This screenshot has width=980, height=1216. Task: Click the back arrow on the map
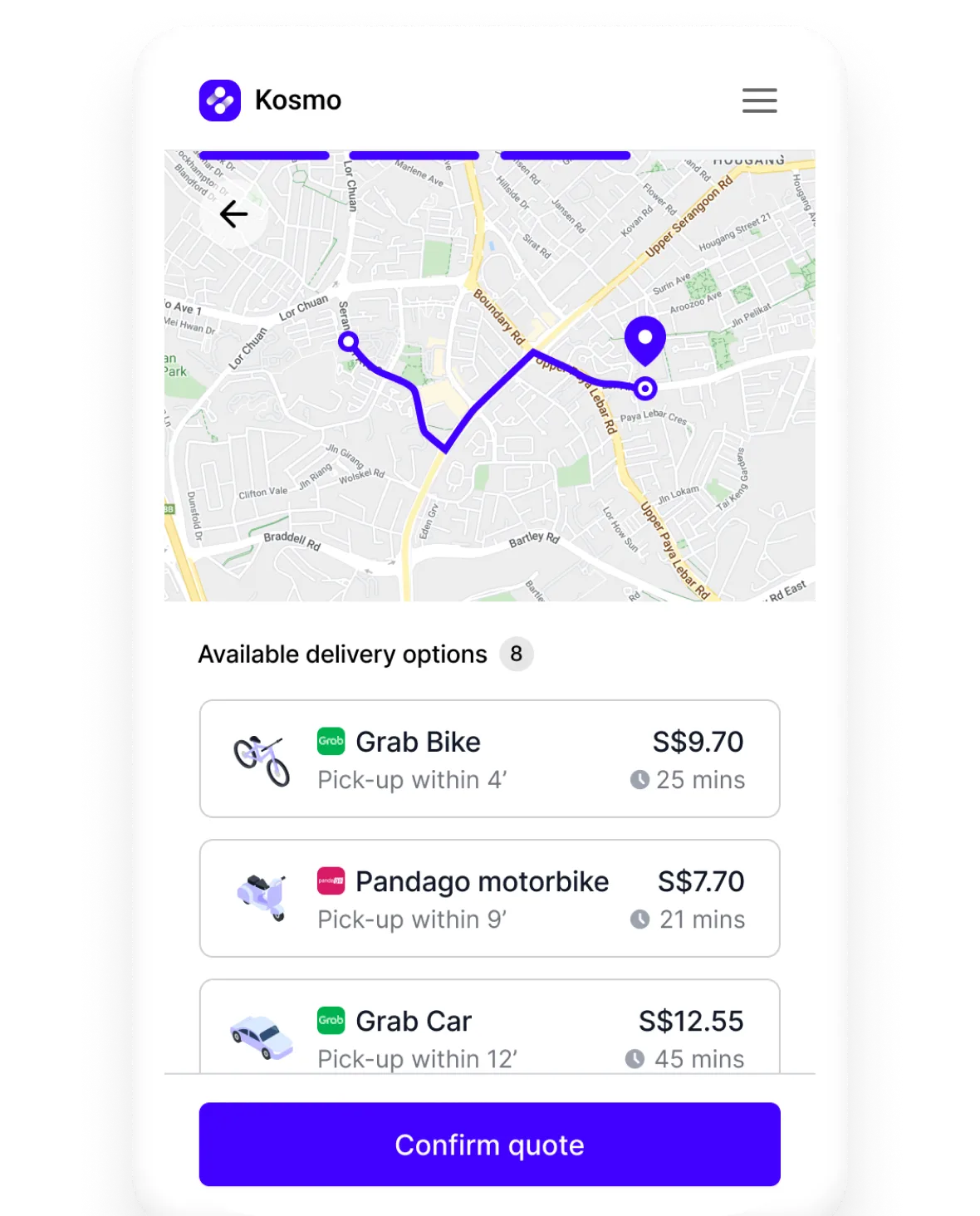coord(233,213)
